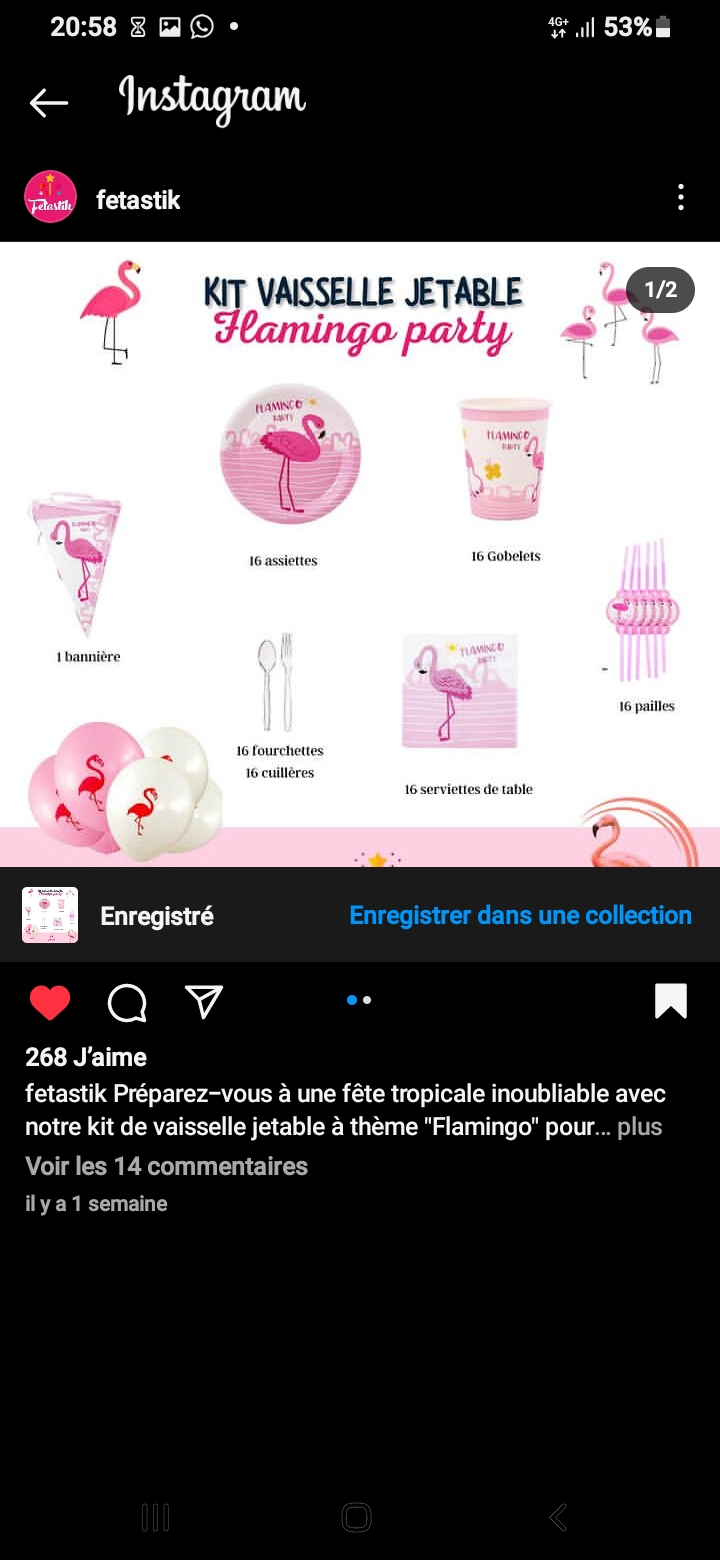720x1560 pixels.
Task: Unlike the post with the red heart
Action: tap(50, 1002)
